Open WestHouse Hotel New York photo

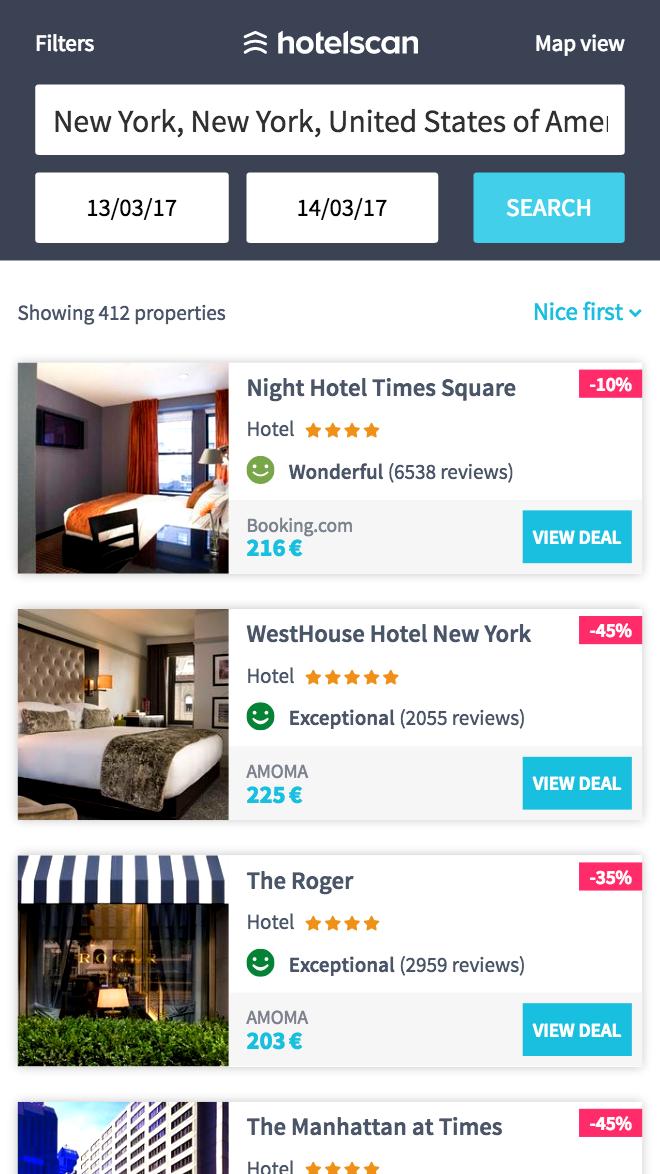(123, 714)
